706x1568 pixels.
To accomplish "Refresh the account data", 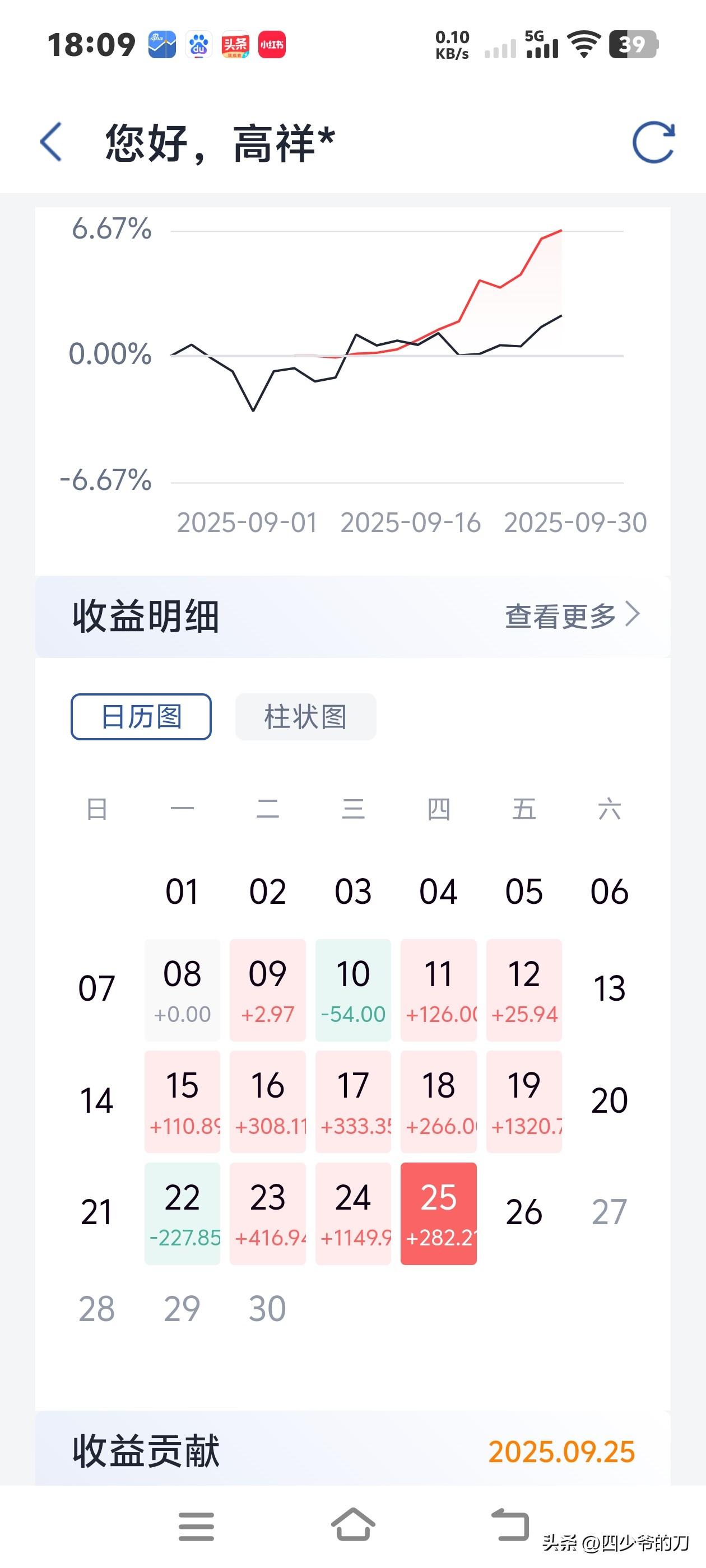I will (x=653, y=143).
